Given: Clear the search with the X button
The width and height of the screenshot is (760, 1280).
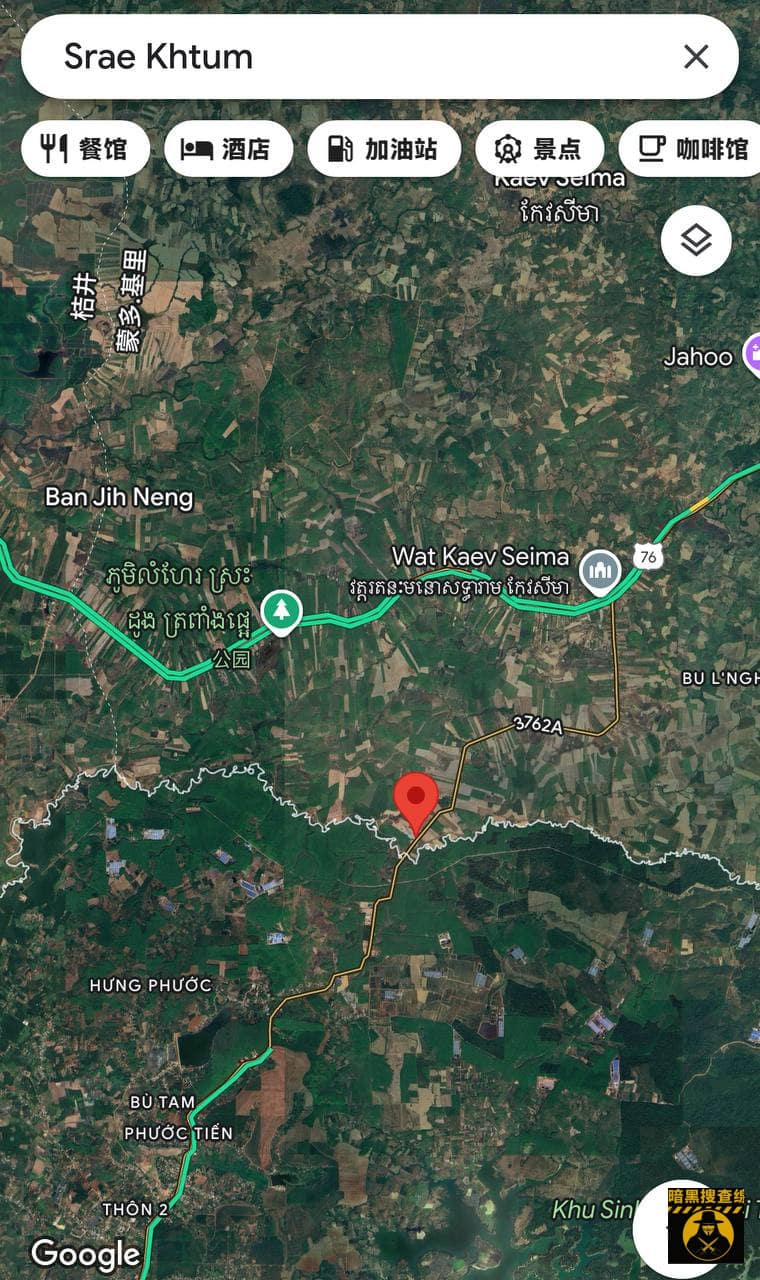Looking at the screenshot, I should click(x=696, y=57).
